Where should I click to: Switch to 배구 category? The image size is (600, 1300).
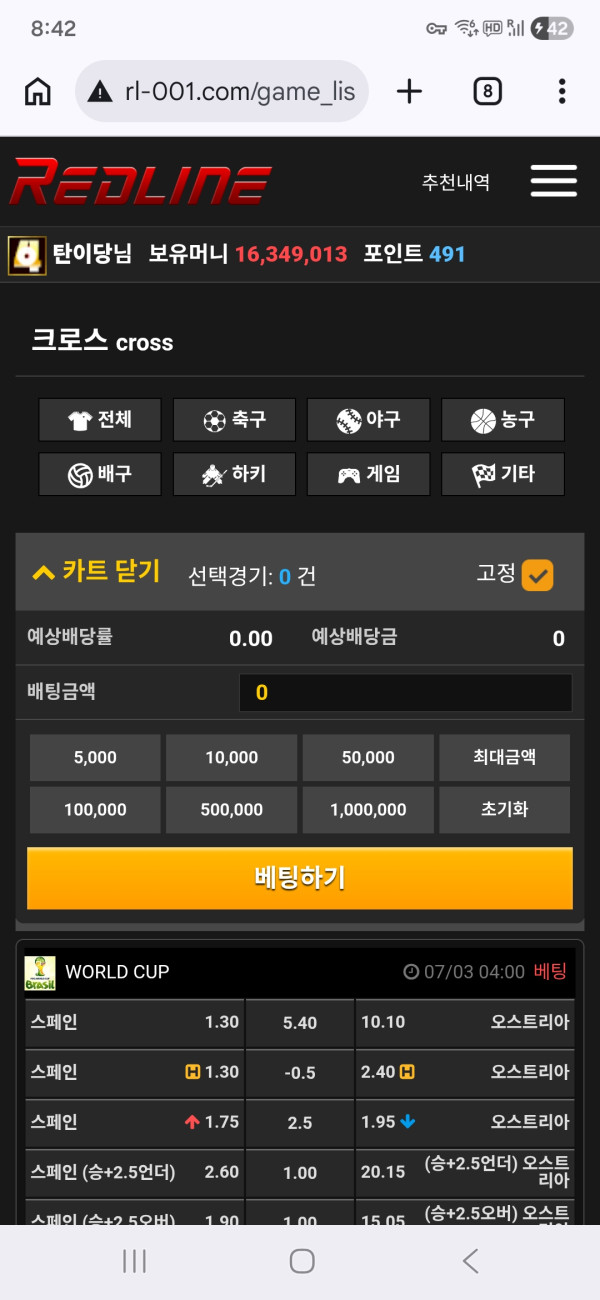tap(100, 474)
